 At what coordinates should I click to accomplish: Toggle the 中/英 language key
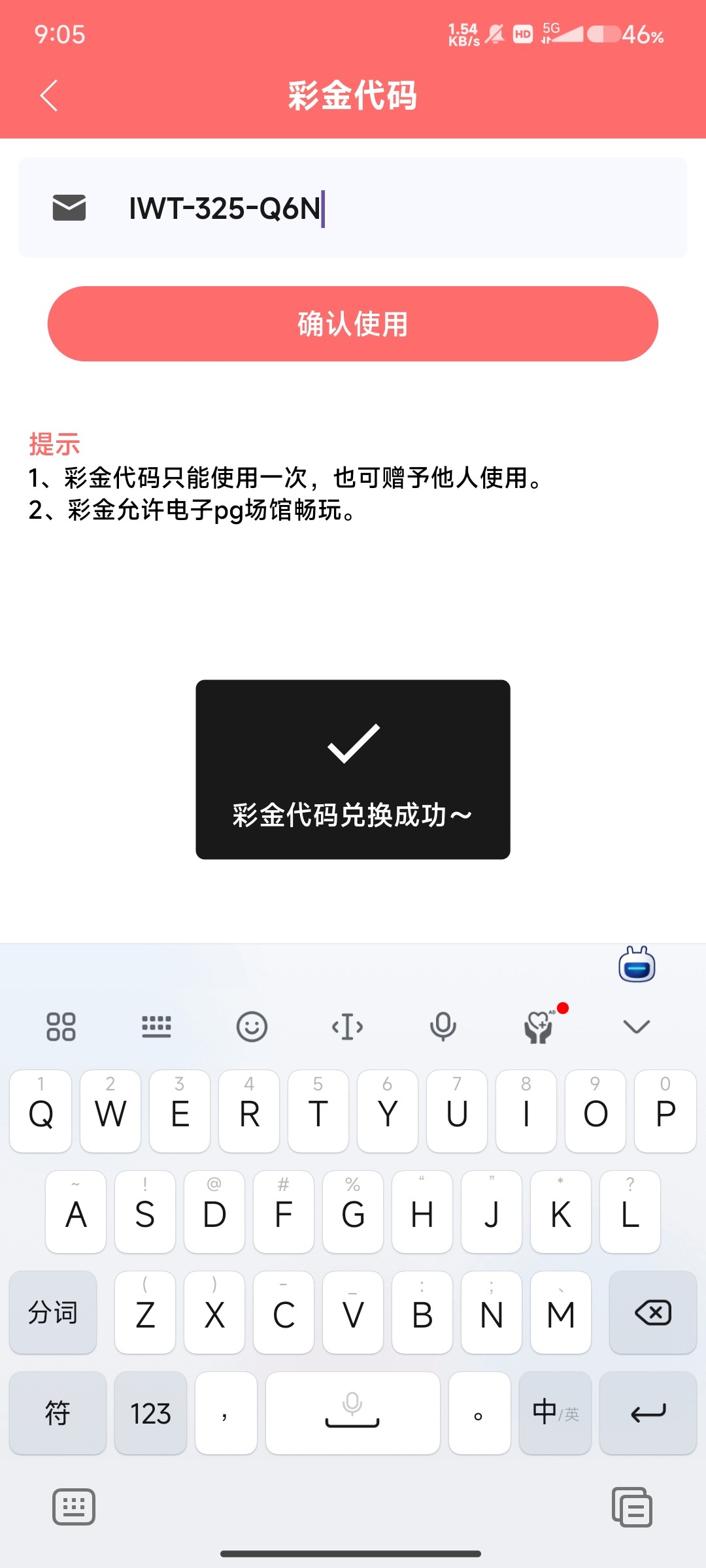pos(555,1414)
